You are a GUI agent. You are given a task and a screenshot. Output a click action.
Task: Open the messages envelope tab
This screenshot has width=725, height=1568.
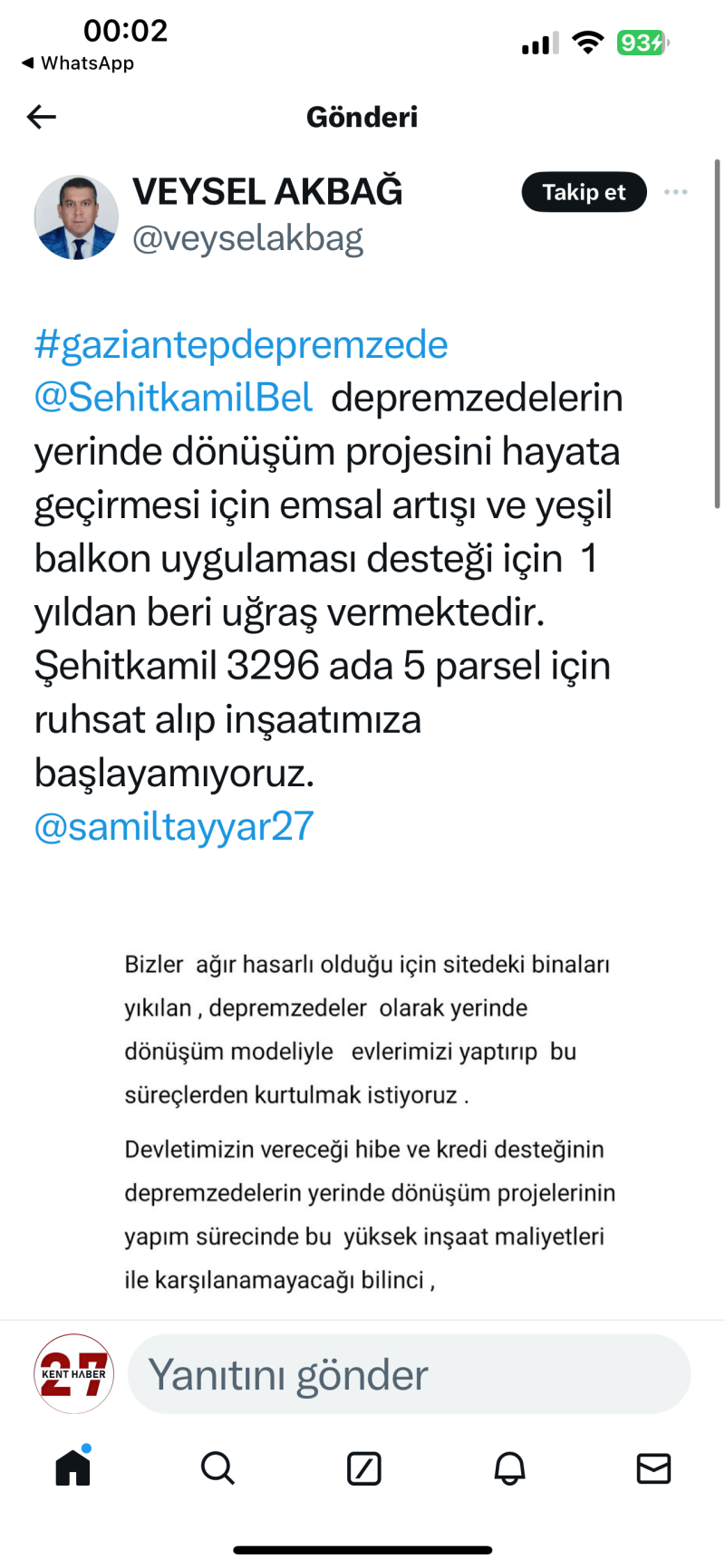tap(653, 1467)
